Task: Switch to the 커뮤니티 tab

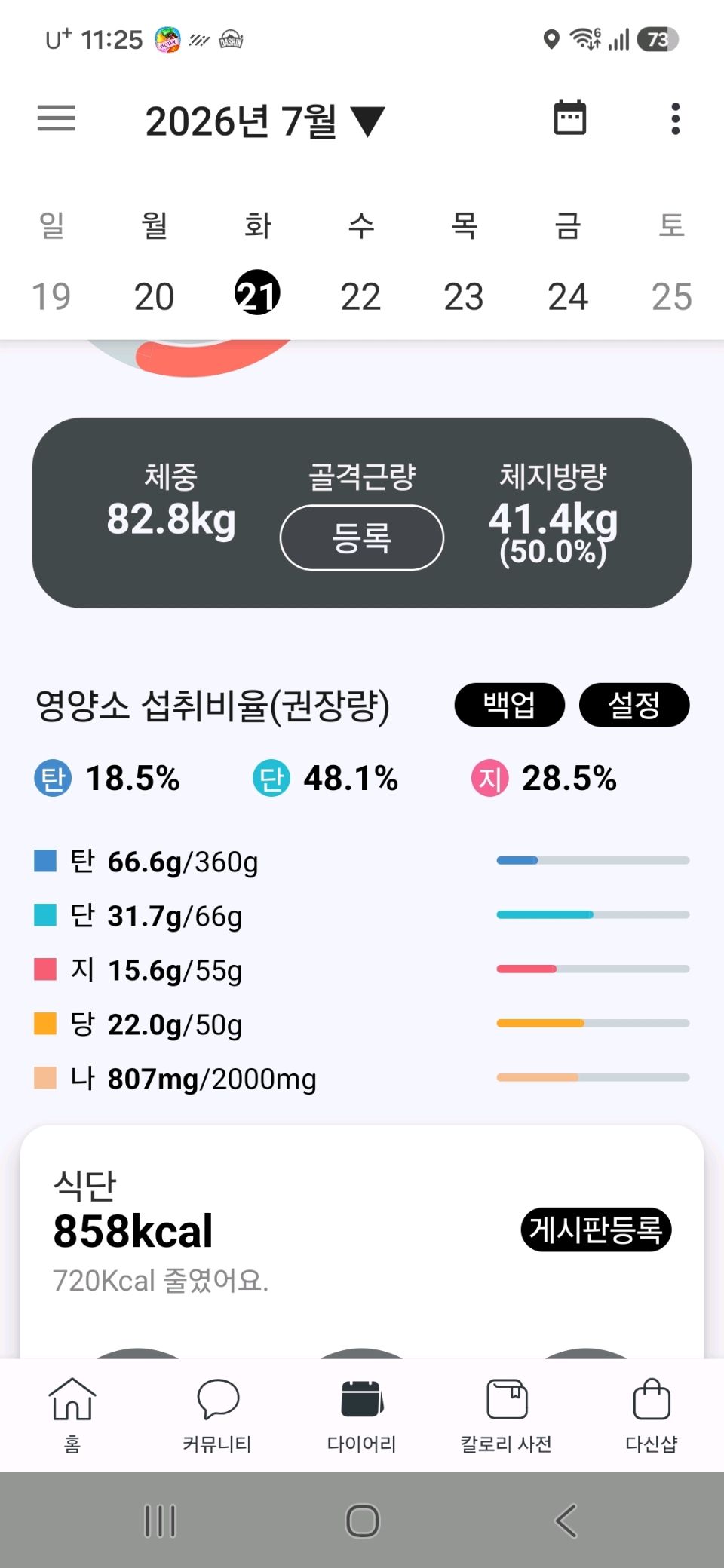Action: coord(217,1415)
